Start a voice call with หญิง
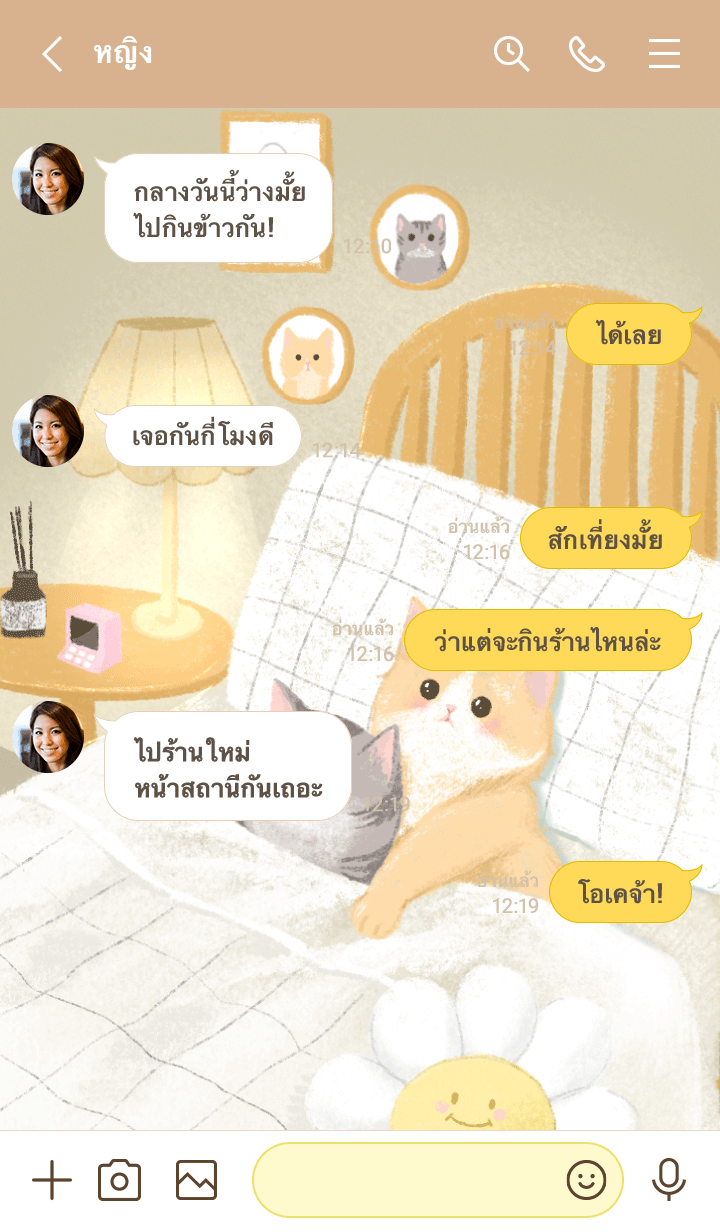The height and width of the screenshot is (1232, 720). 587,54
